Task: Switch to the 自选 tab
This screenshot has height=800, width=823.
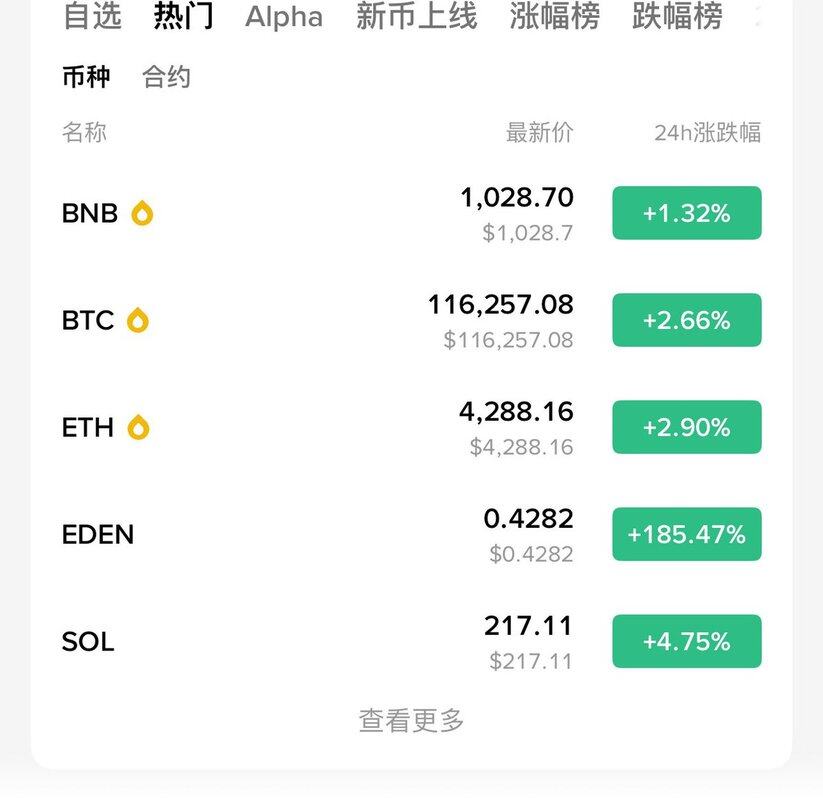Action: (92, 17)
